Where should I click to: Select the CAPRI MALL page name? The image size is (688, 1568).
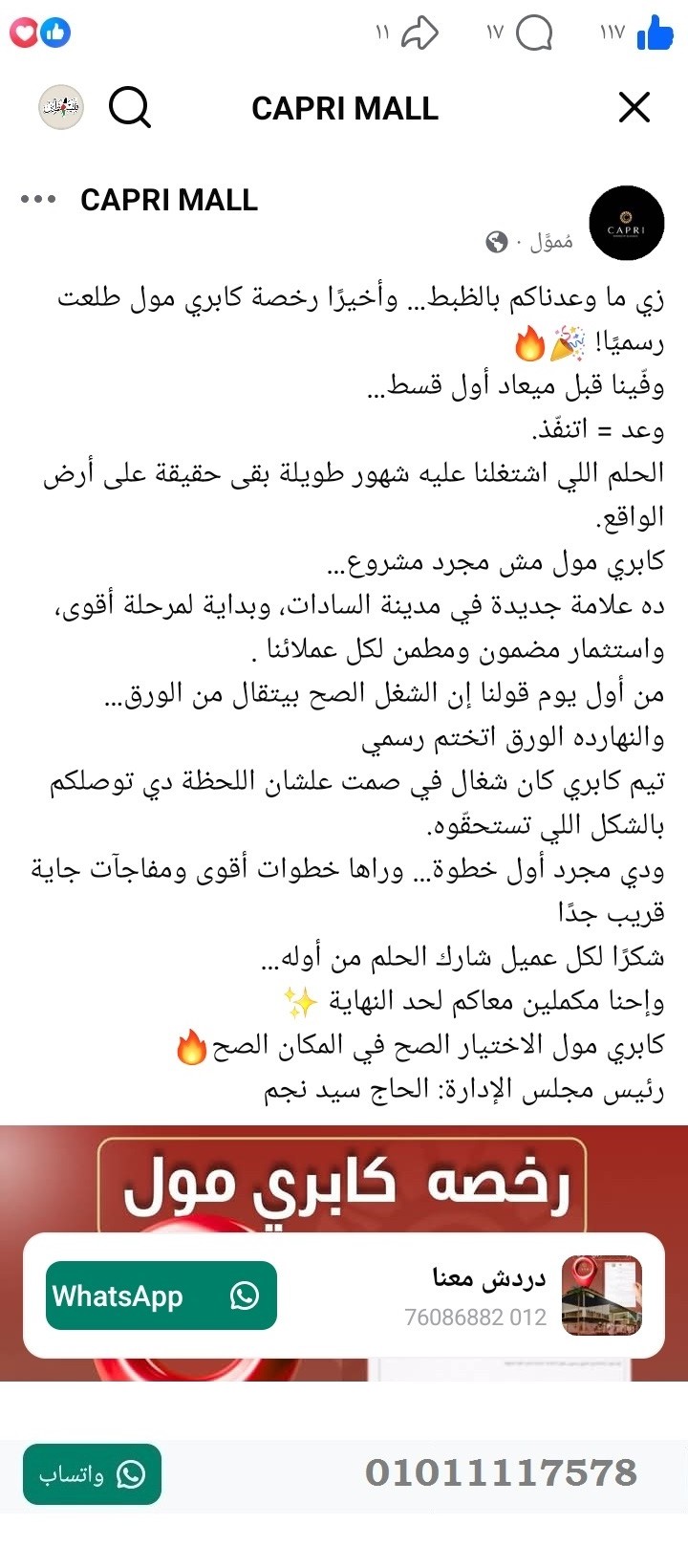(x=170, y=201)
